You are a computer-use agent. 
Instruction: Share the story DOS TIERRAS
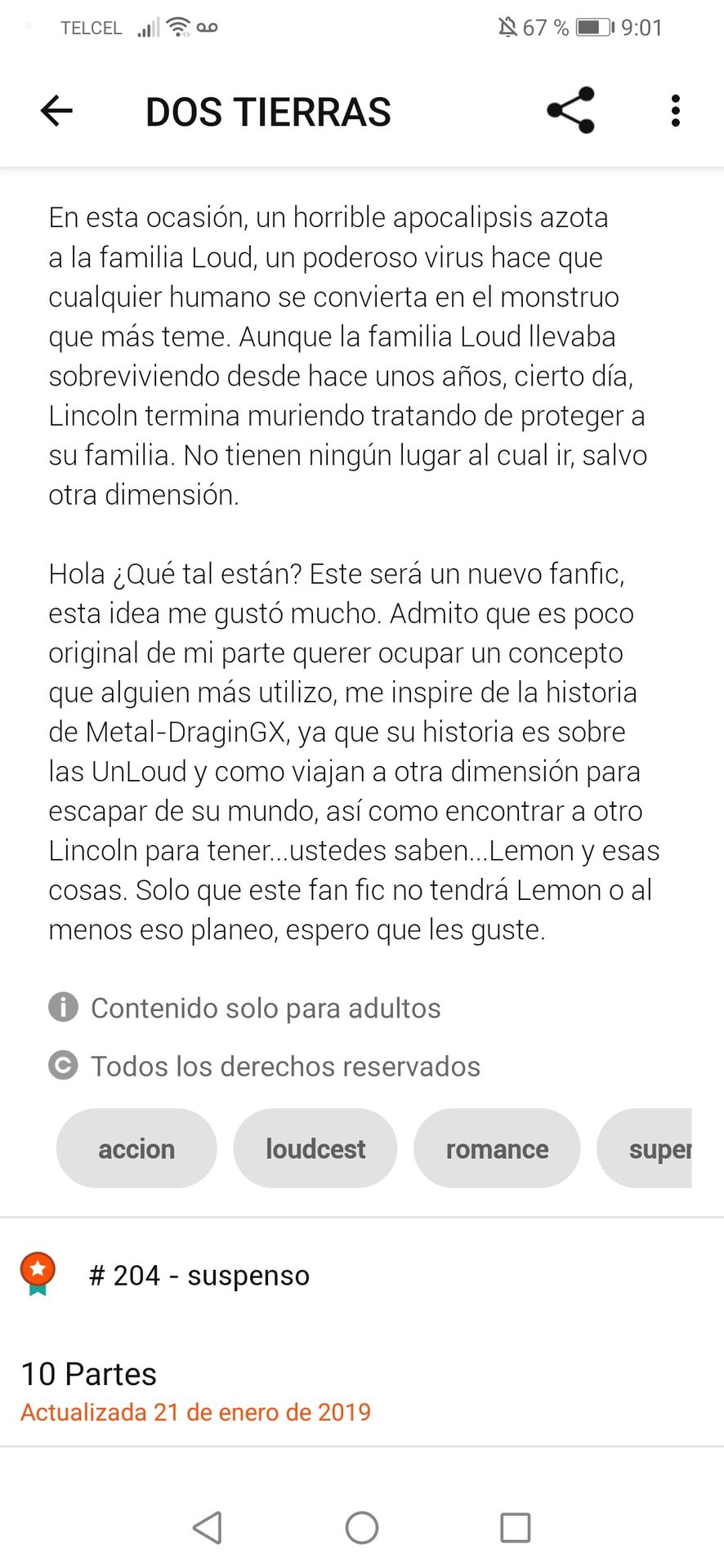570,110
